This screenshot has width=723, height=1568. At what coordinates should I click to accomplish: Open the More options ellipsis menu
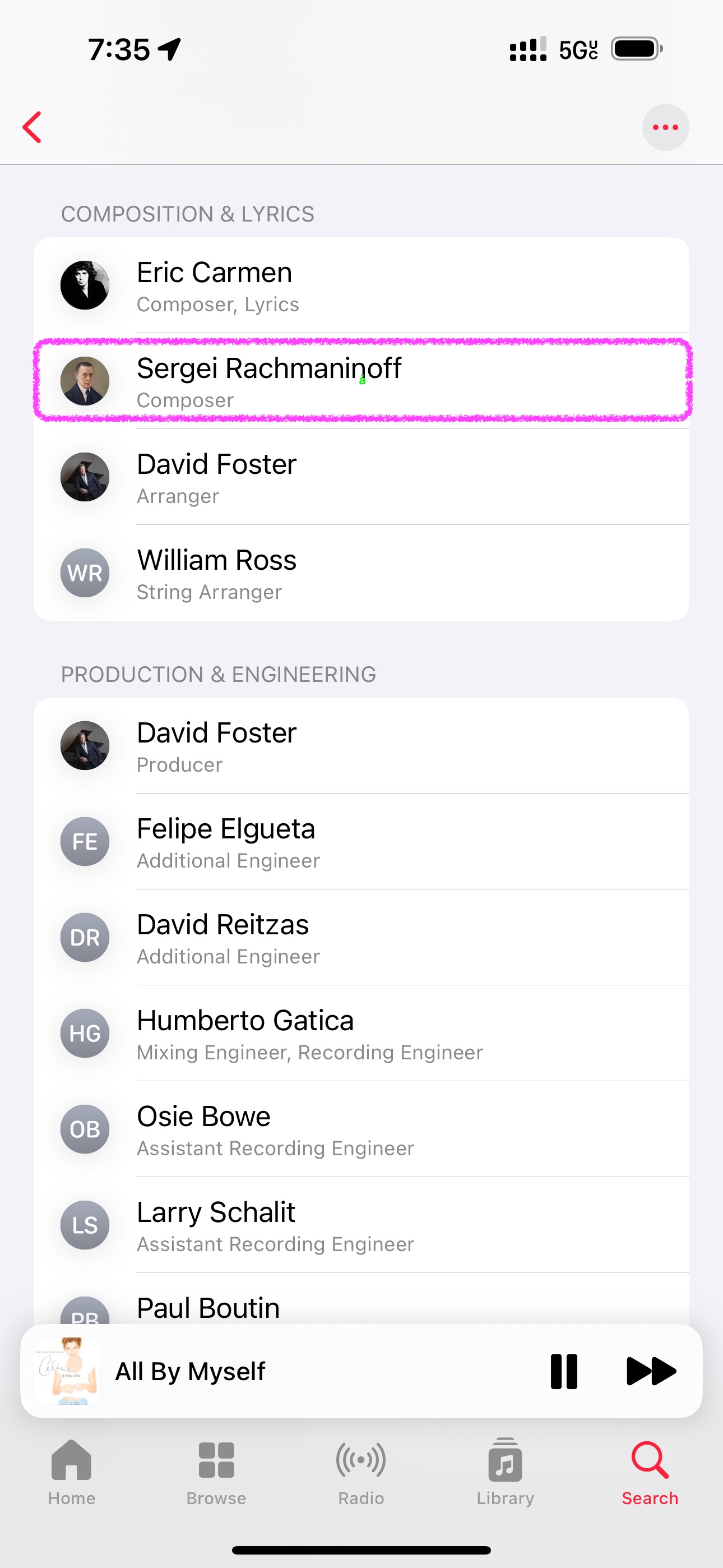(x=665, y=127)
